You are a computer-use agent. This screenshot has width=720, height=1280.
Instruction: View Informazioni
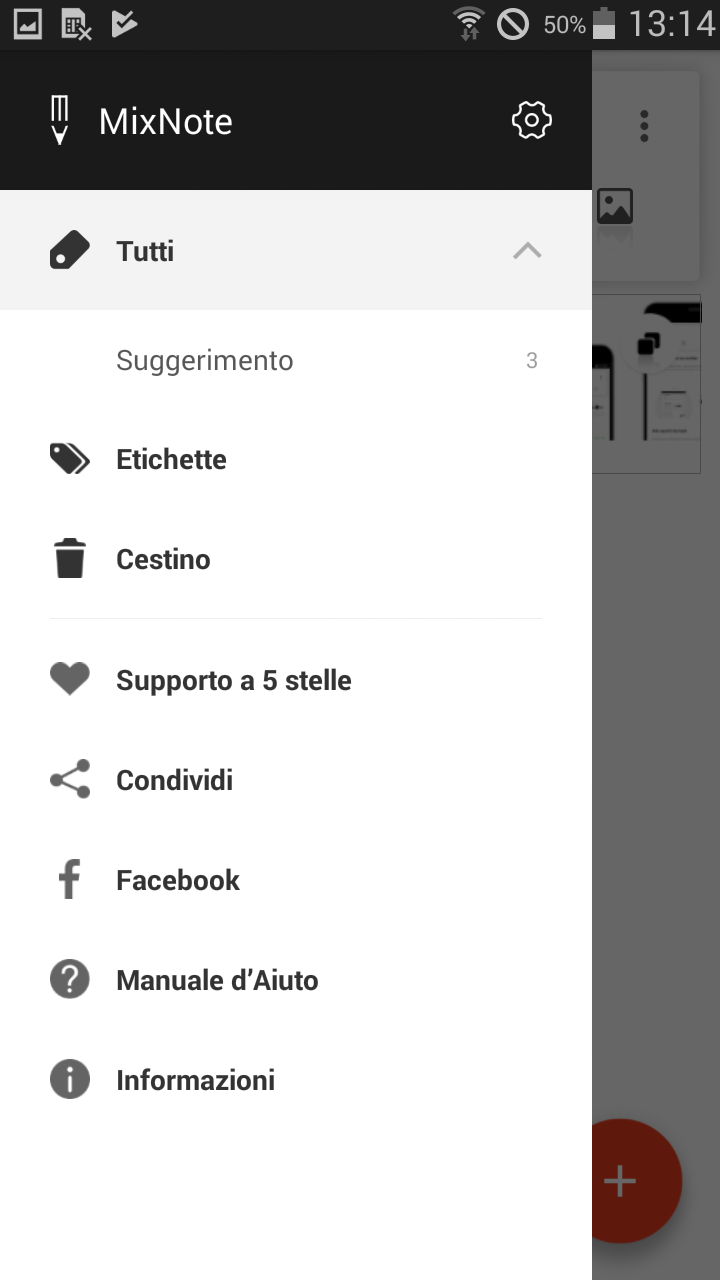[296, 1080]
